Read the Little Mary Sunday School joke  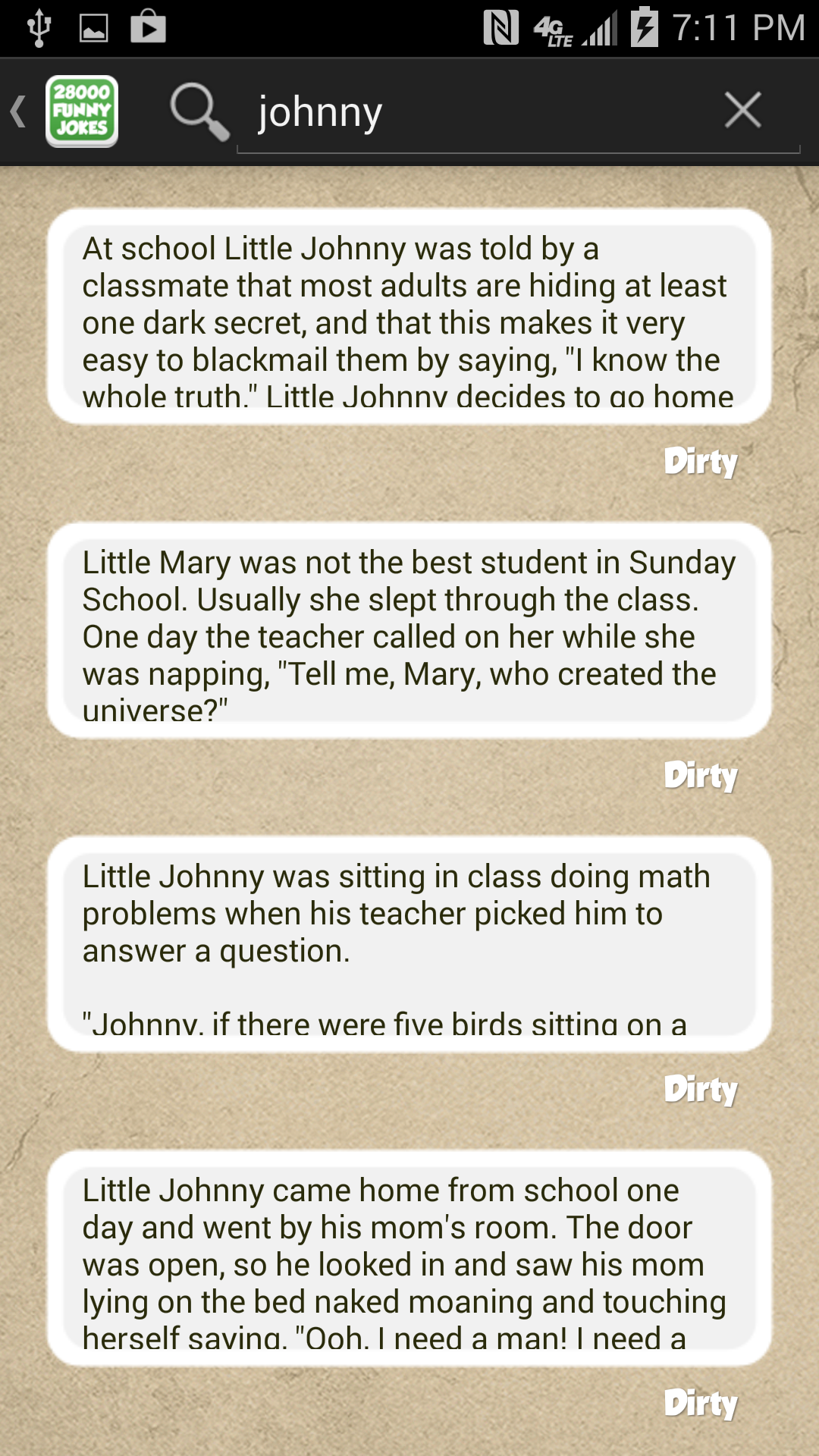pos(409,631)
